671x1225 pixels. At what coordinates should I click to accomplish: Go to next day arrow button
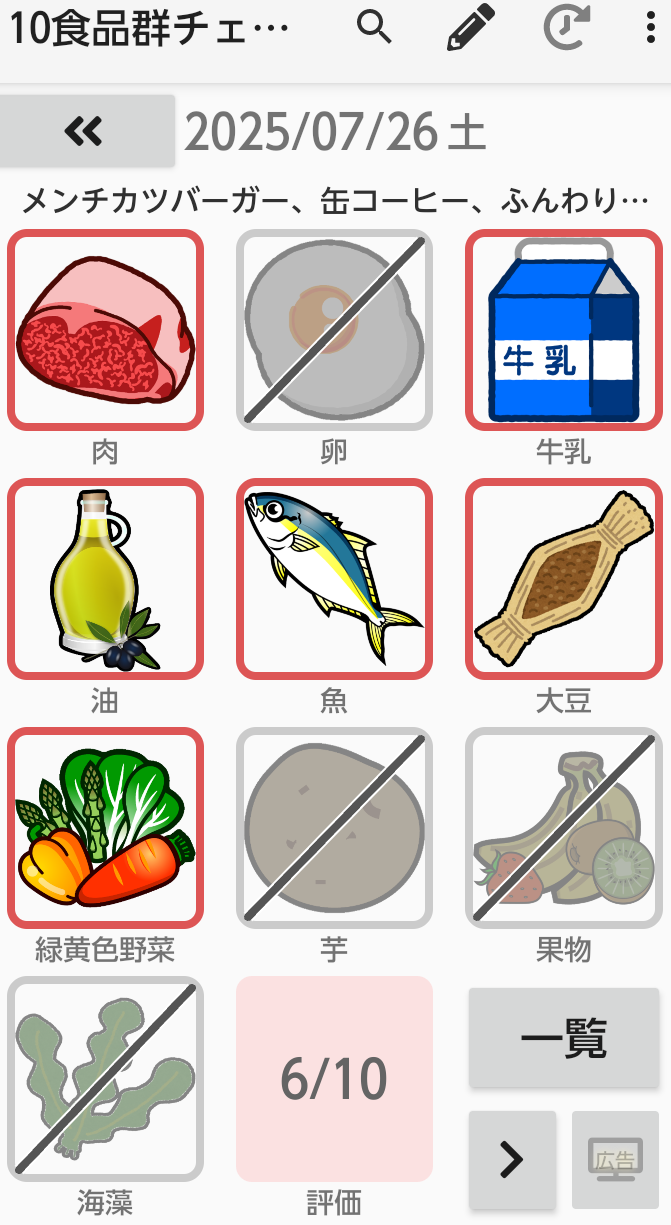512,1159
